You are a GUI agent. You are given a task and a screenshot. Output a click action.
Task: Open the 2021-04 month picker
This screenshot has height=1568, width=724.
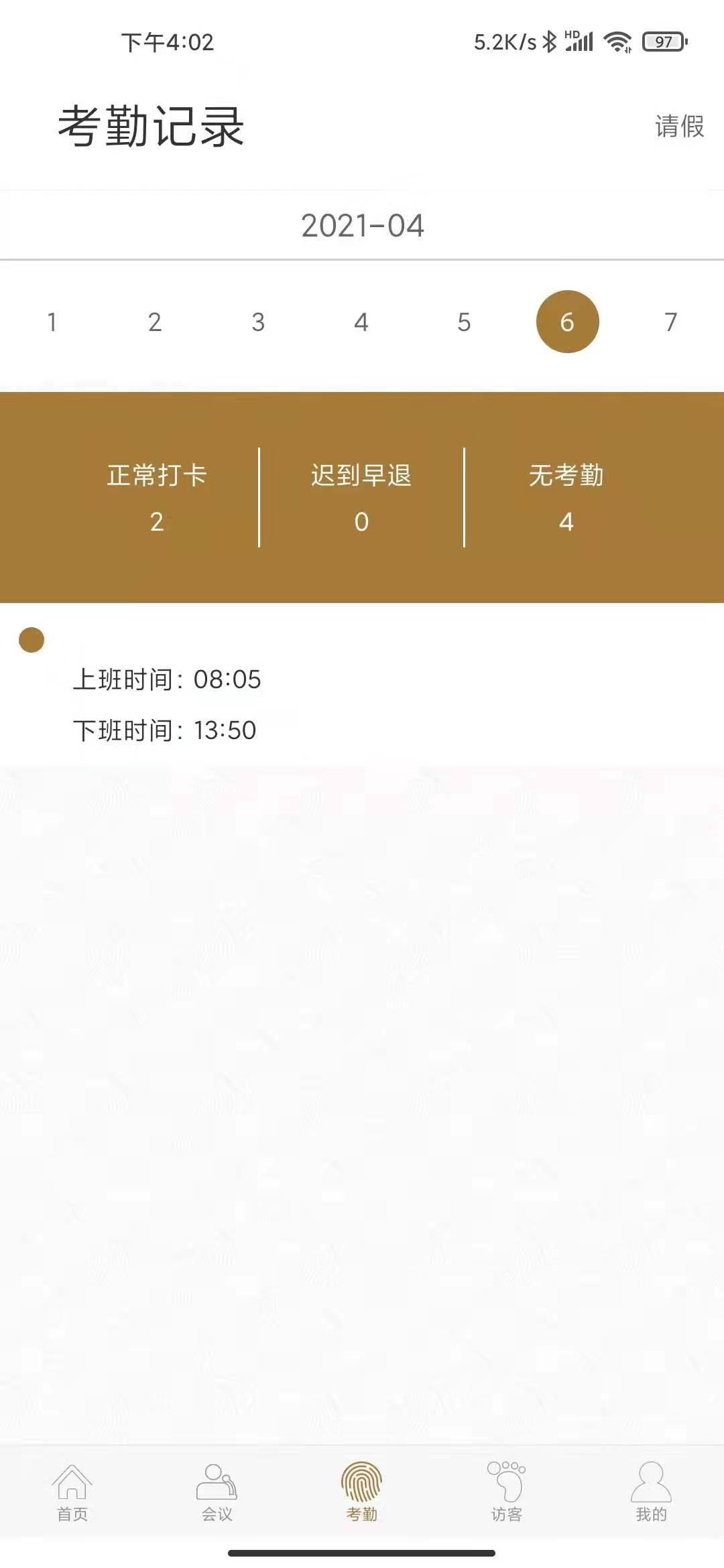(362, 226)
